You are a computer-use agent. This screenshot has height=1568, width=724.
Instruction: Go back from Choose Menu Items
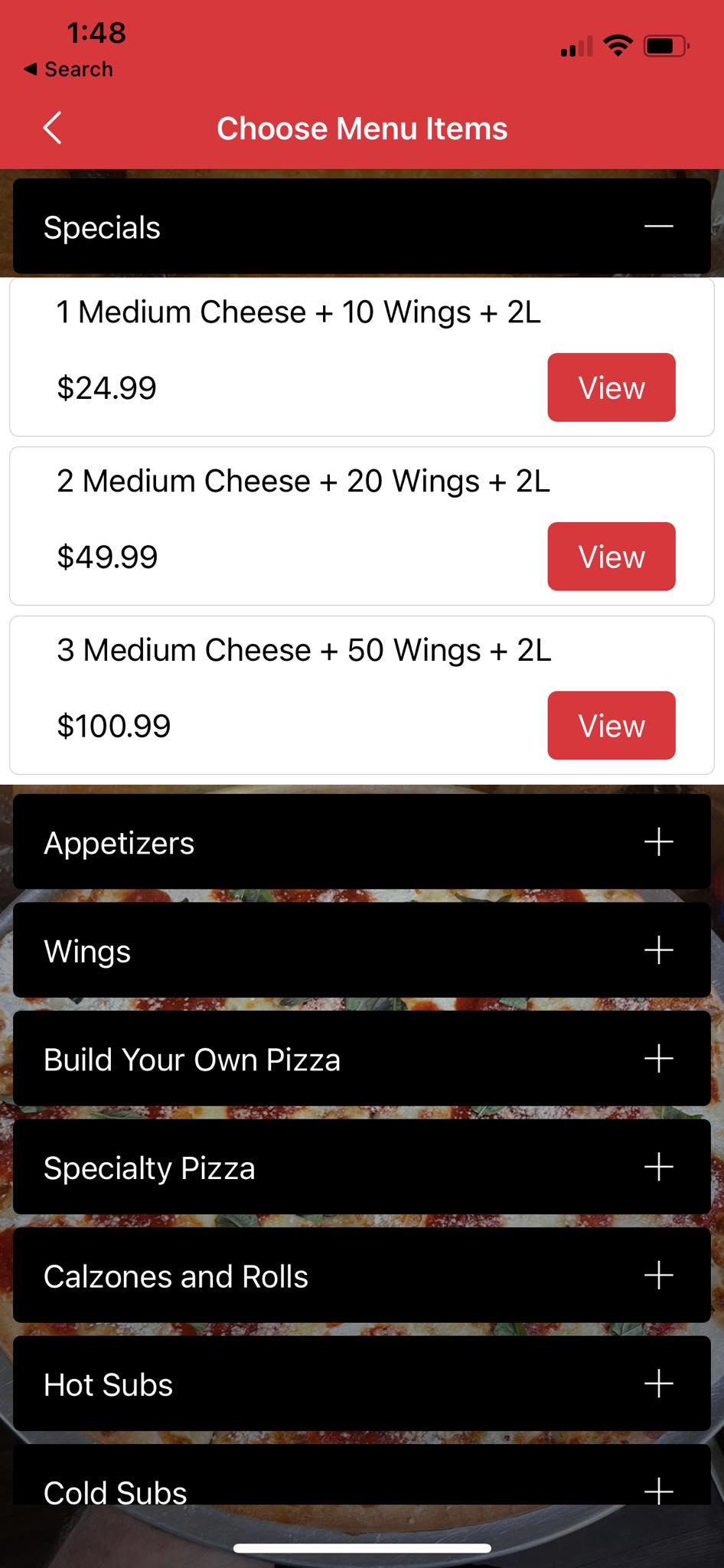pyautogui.click(x=52, y=128)
